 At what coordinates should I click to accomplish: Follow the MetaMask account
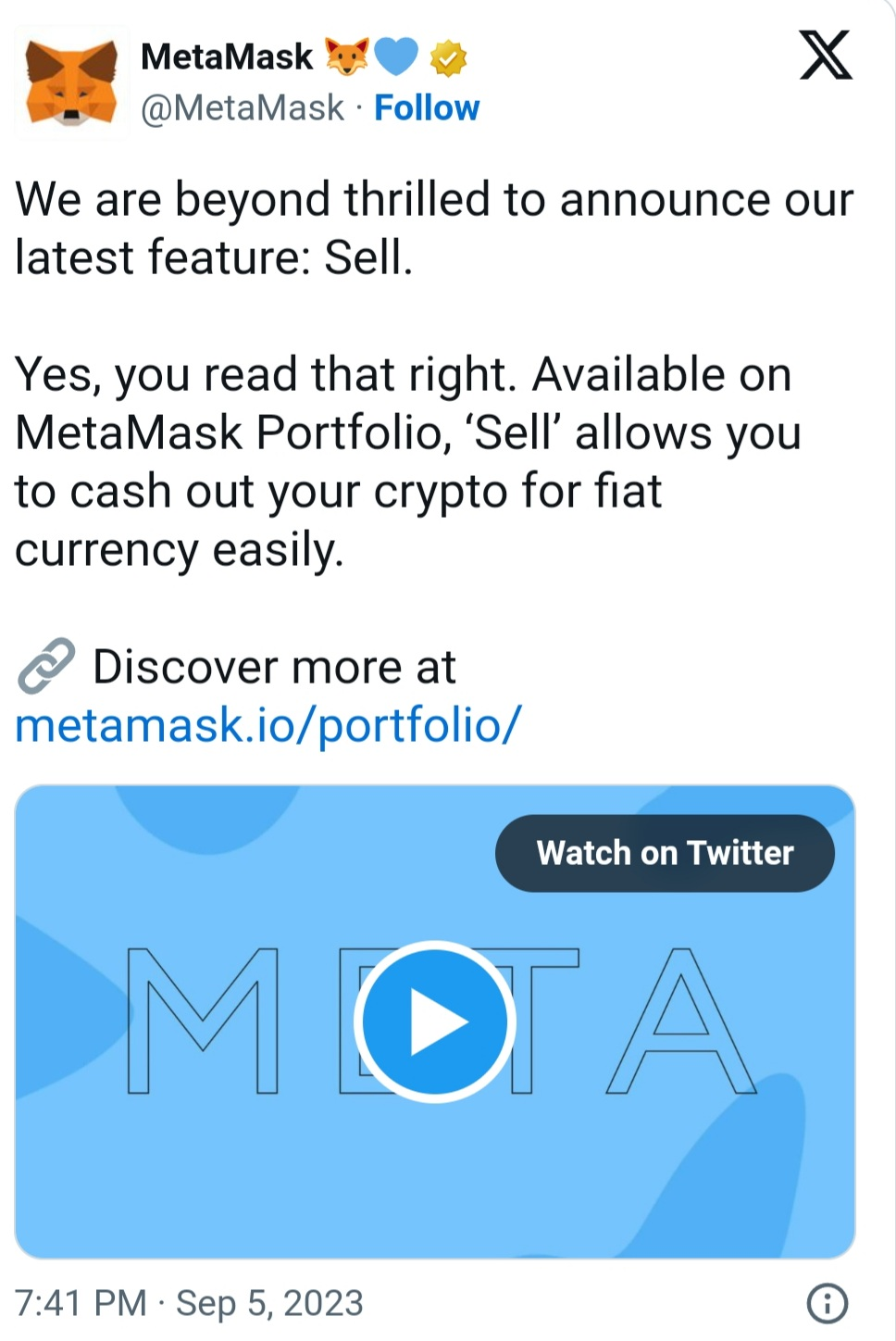point(426,108)
